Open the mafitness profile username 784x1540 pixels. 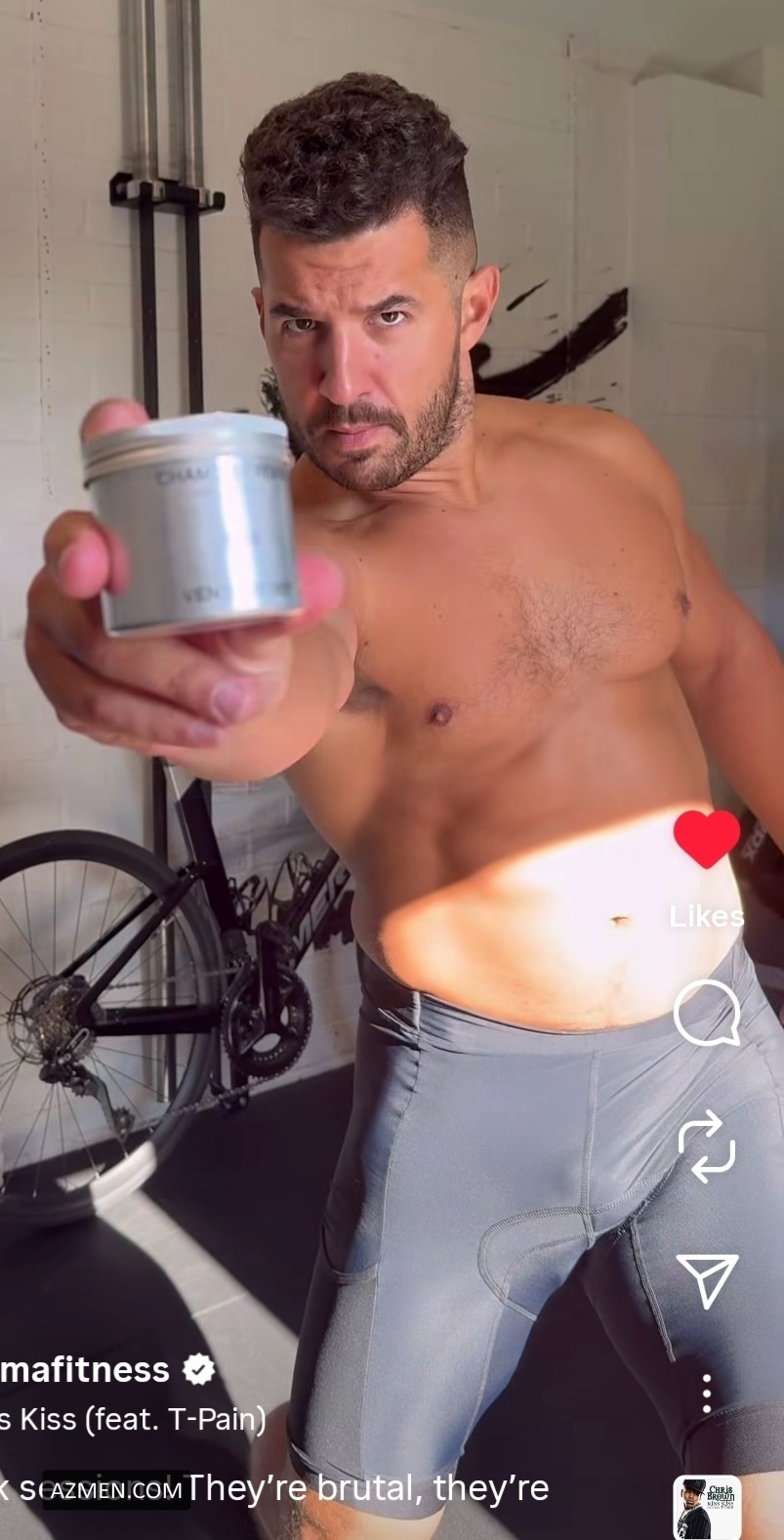click(x=86, y=1370)
